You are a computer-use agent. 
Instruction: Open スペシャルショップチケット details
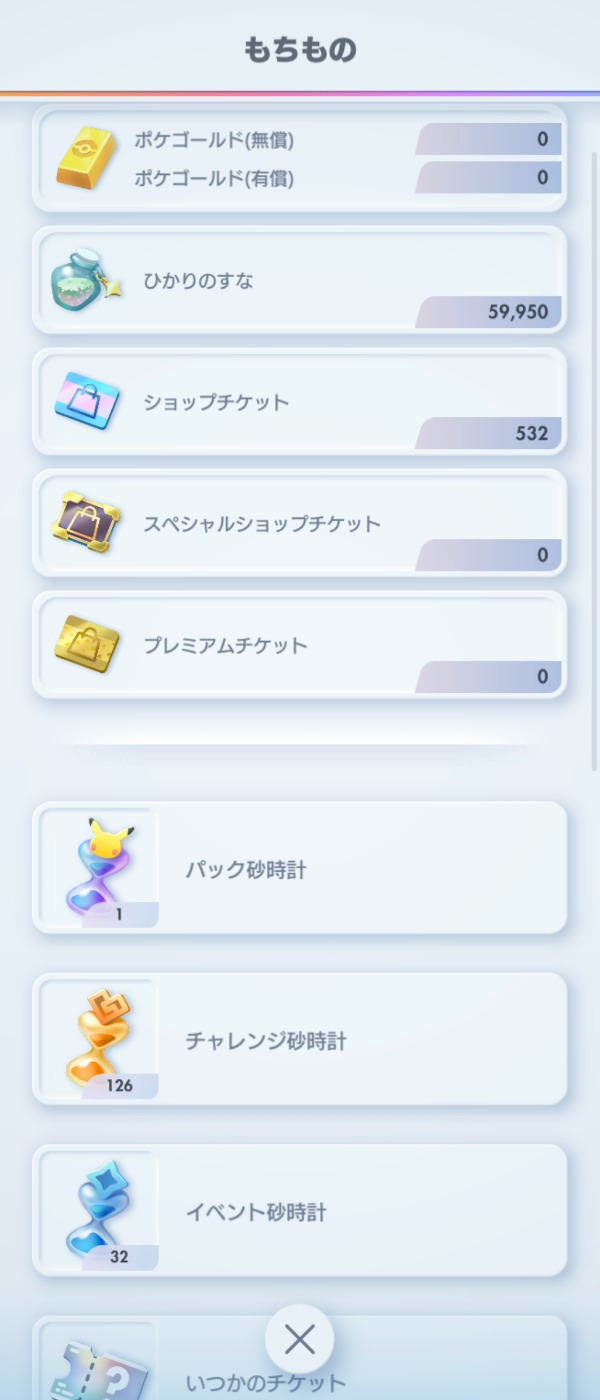click(x=299, y=523)
